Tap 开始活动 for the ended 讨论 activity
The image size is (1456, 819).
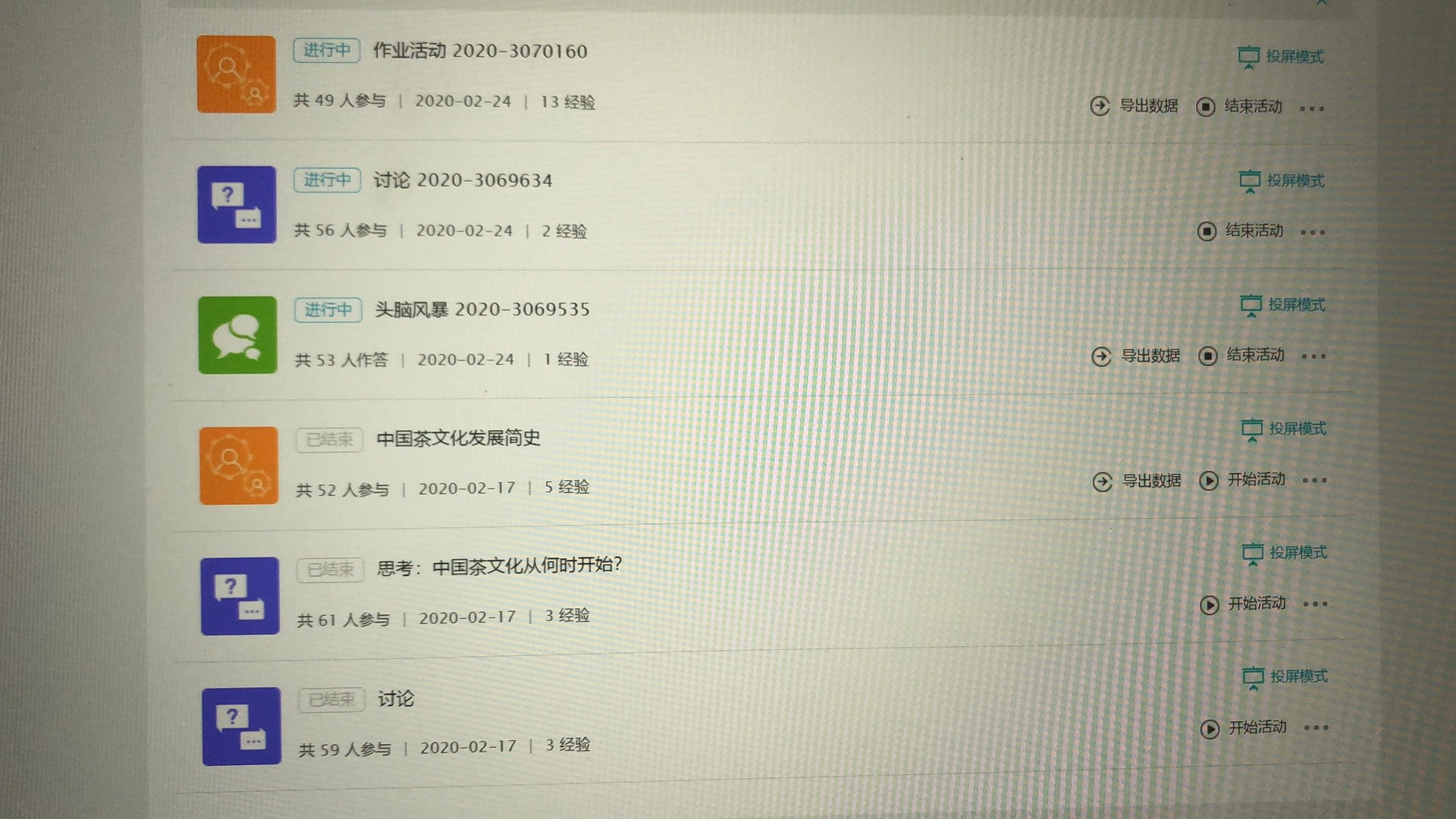tap(1244, 728)
